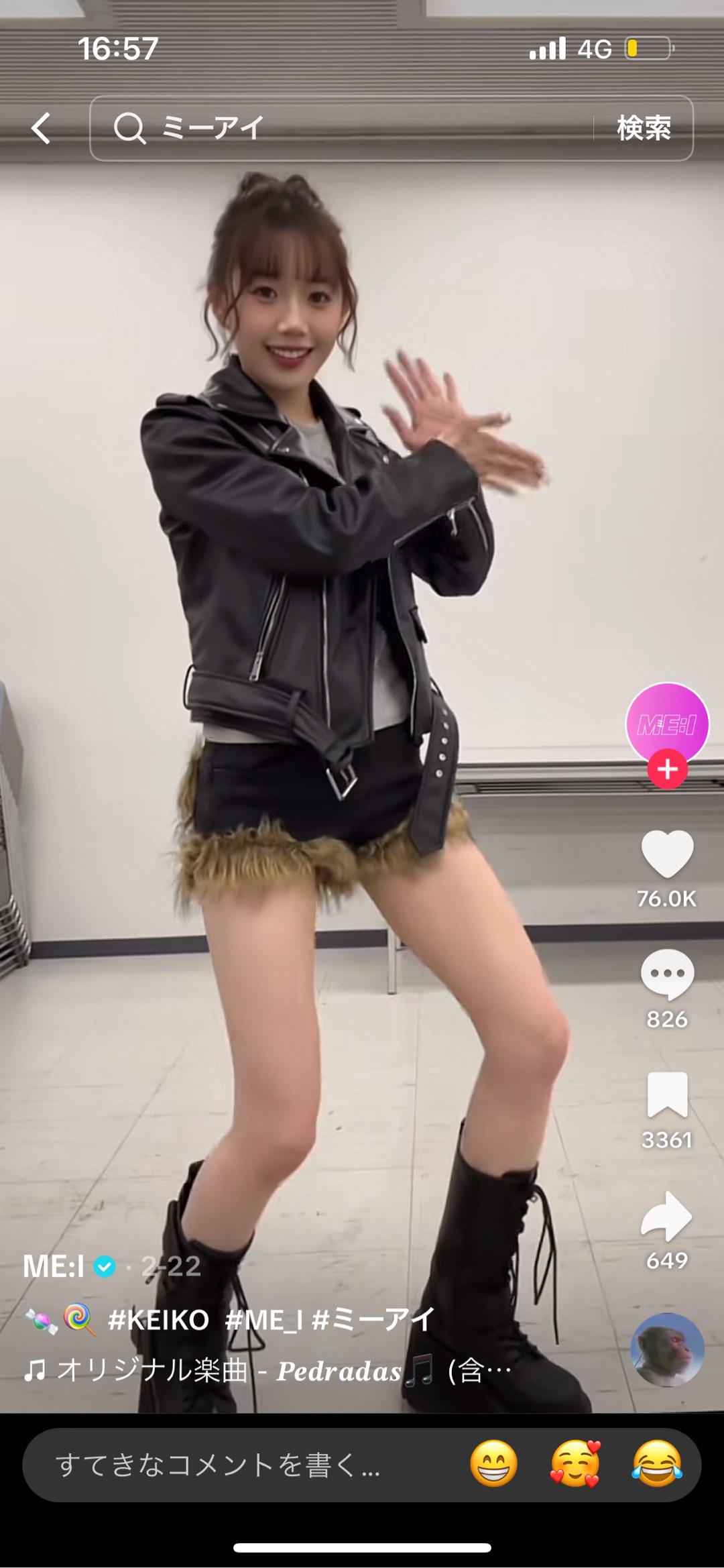Open the spinning sound disc thumbnail
The height and width of the screenshot is (1568, 724).
click(667, 1349)
